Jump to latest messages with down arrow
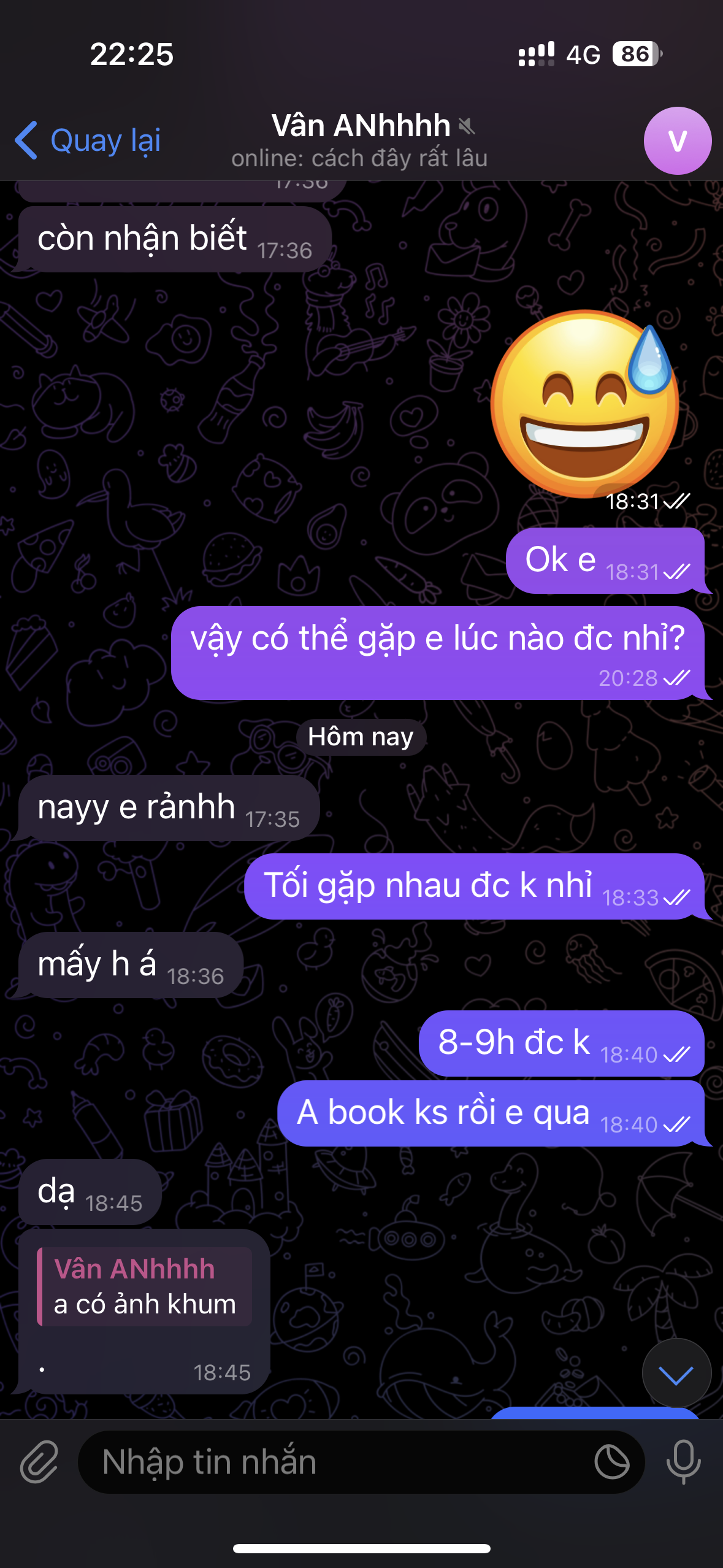Image resolution: width=723 pixels, height=1568 pixels. [x=676, y=1374]
